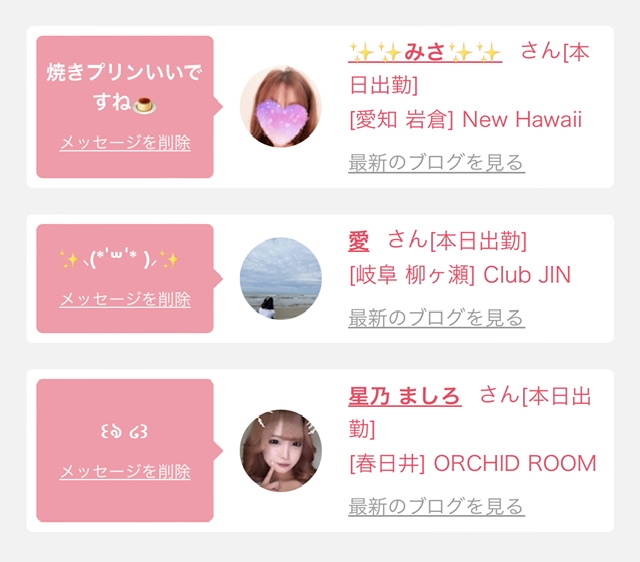The width and height of the screenshot is (640, 562).
Task: Open みさ's profile name link
Action: (425, 53)
